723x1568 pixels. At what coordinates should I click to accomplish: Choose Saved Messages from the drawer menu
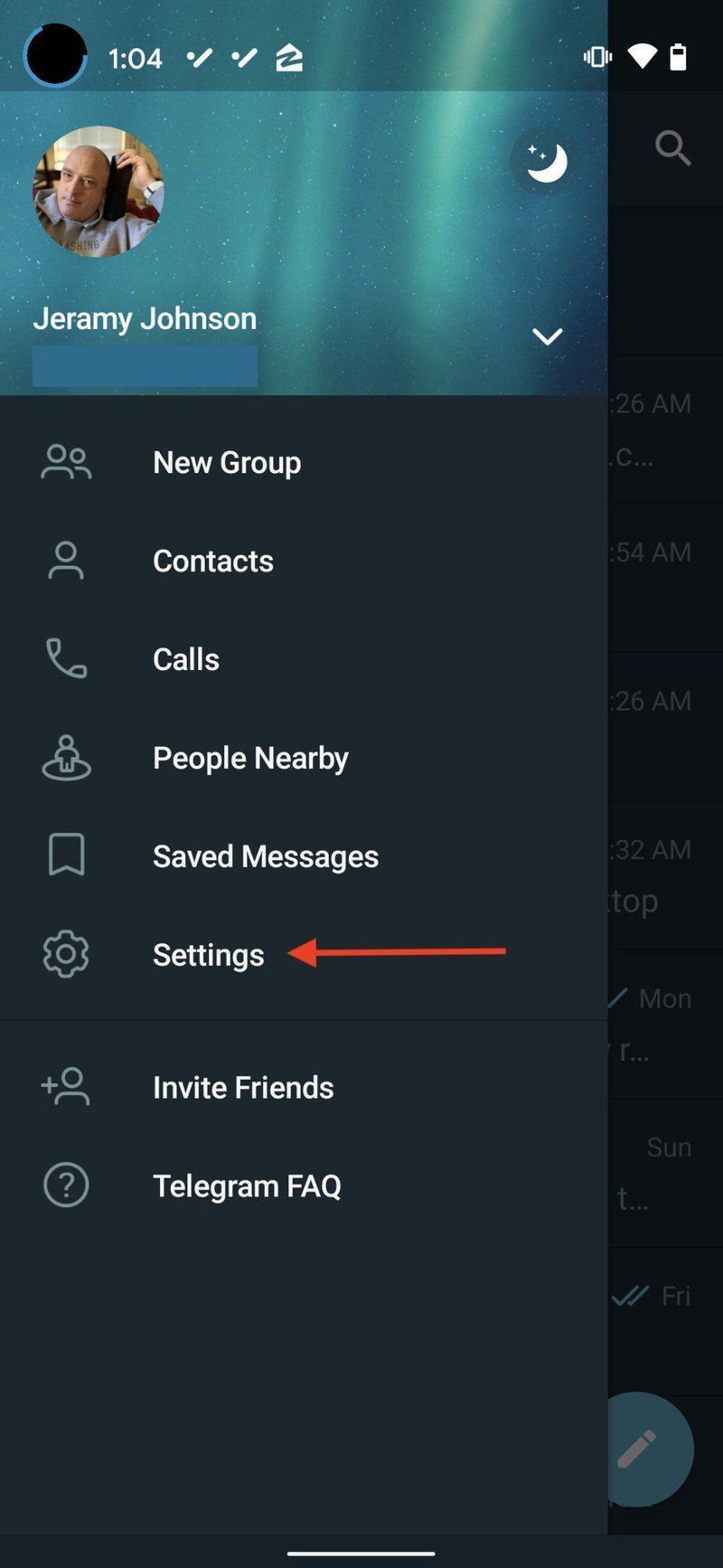tap(266, 855)
